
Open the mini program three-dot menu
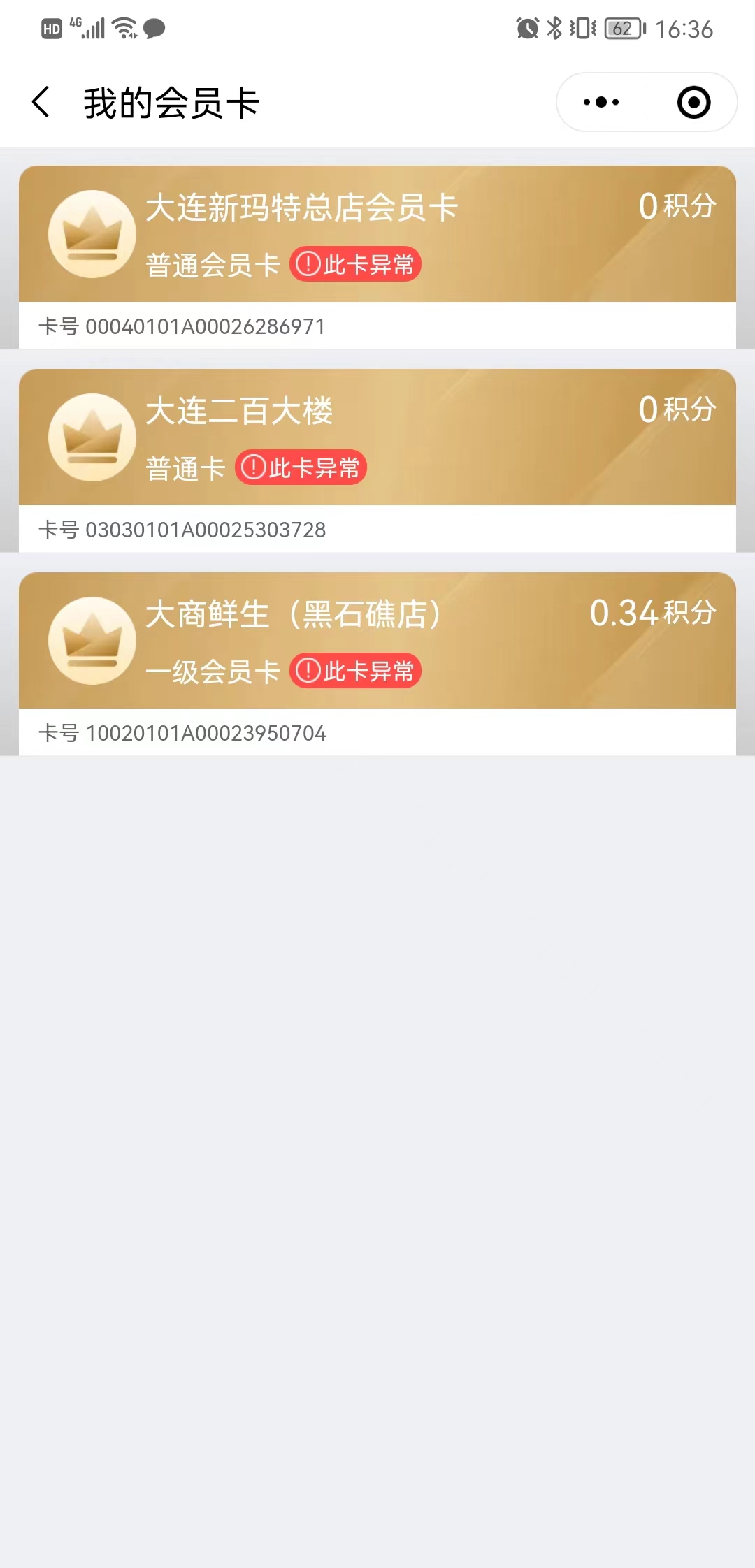[601, 103]
